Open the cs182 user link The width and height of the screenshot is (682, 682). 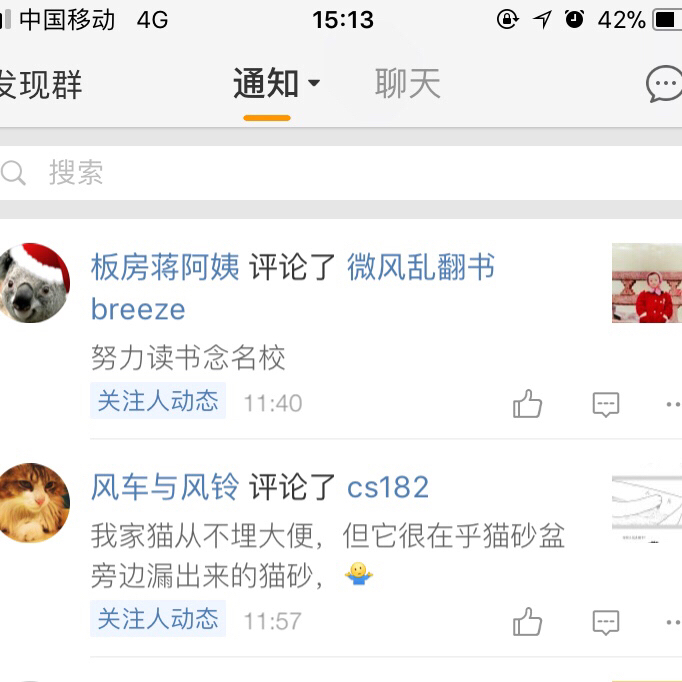point(388,487)
